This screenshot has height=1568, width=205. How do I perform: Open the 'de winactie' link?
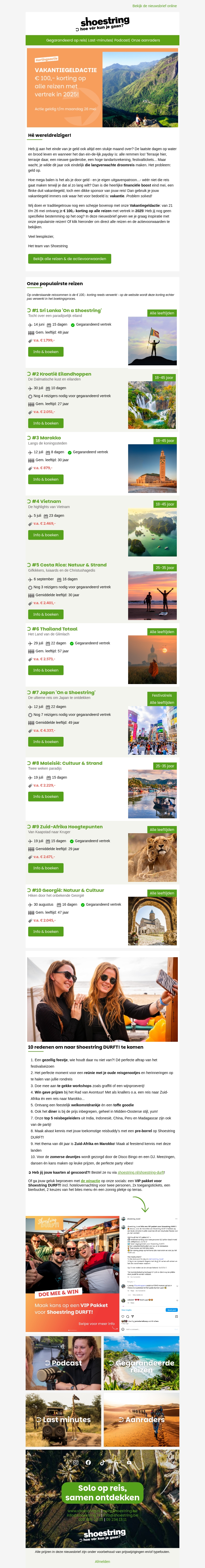pyautogui.click(x=90, y=1181)
